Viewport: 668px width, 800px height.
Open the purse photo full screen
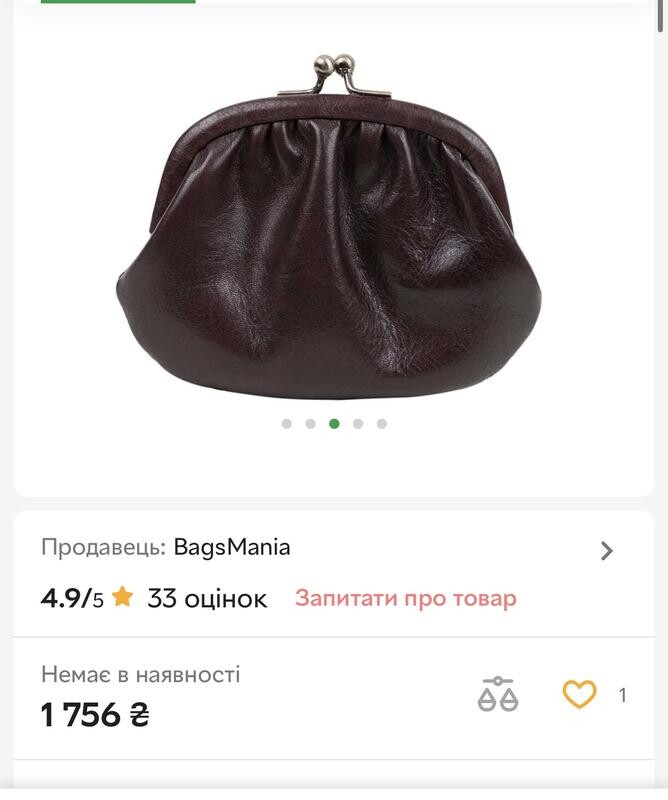point(330,230)
